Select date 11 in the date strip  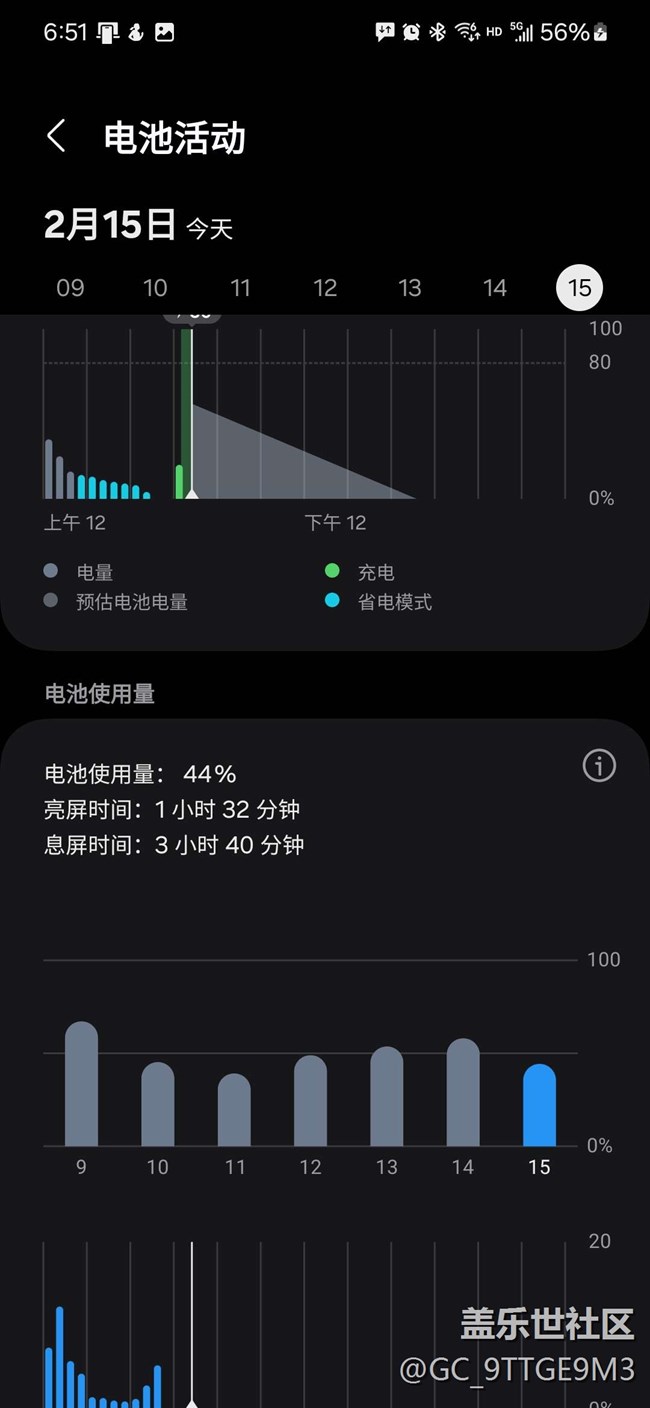pos(240,288)
